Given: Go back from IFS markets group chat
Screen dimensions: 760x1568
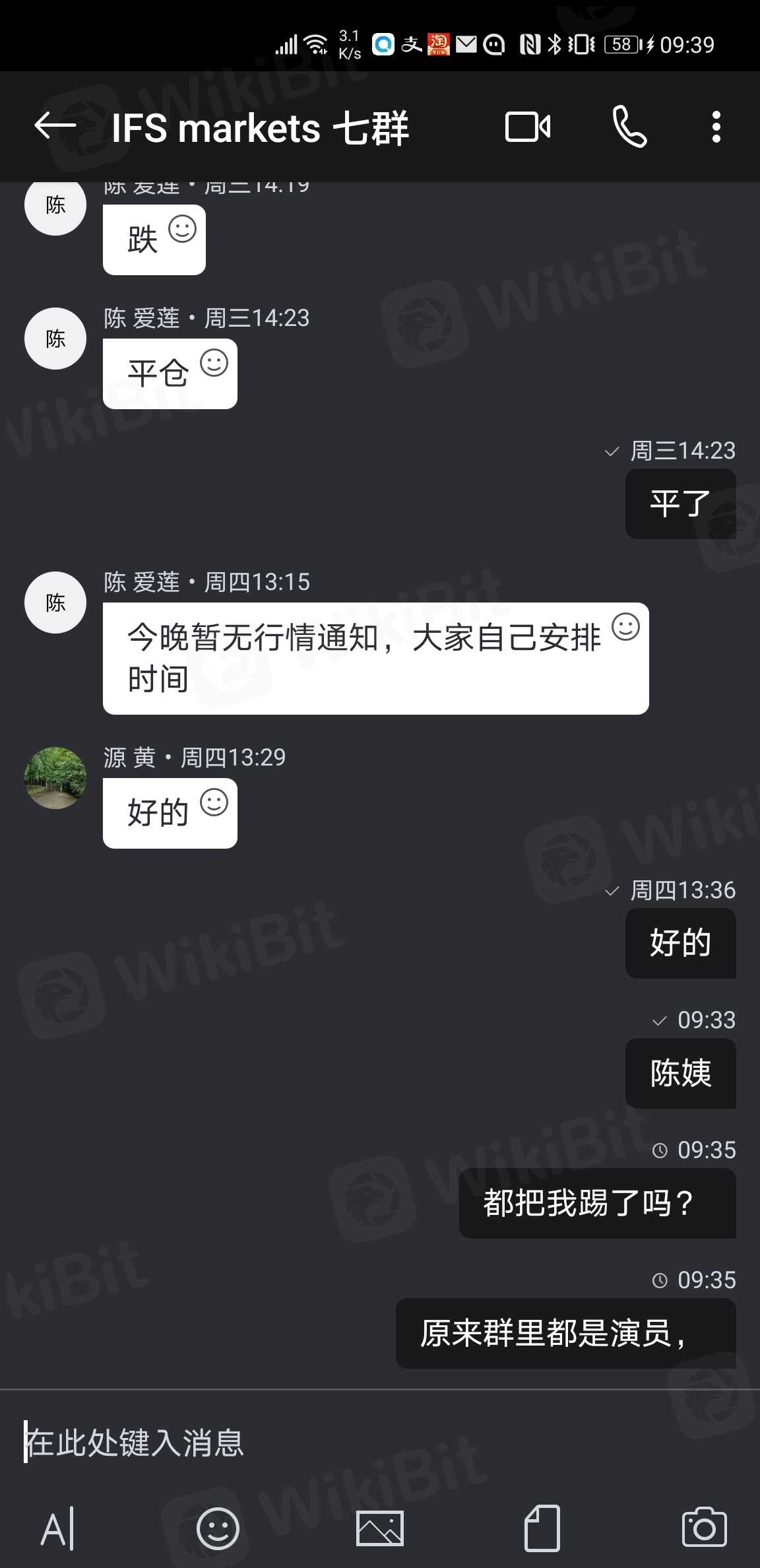Looking at the screenshot, I should pyautogui.click(x=55, y=126).
